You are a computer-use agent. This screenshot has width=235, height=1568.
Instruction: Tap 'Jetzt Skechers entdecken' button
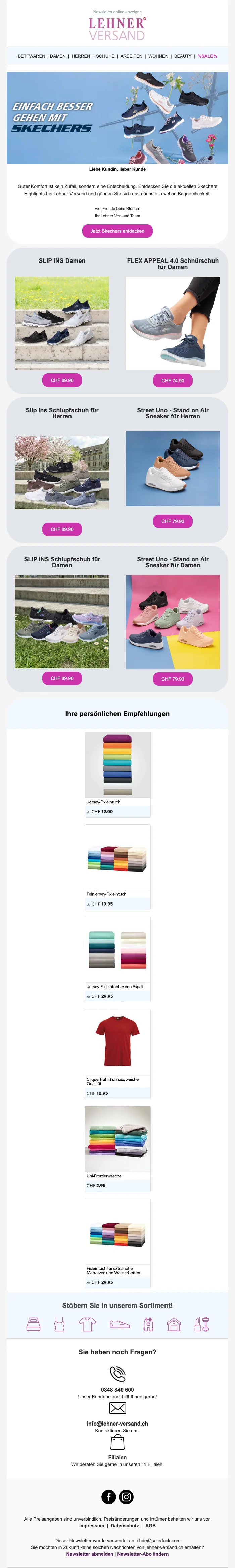[117, 231]
